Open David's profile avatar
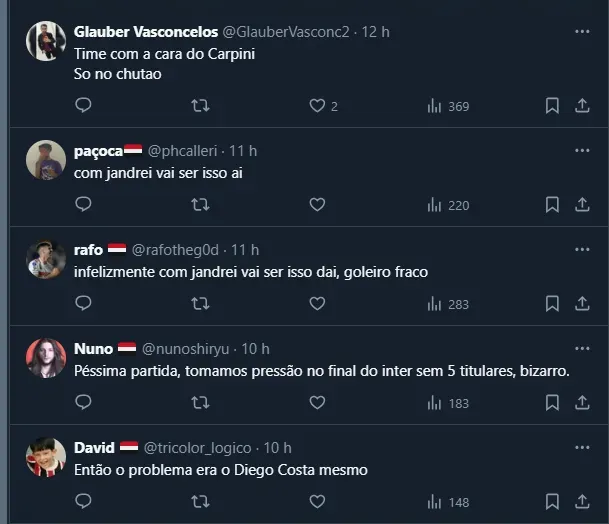This screenshot has height=524, width=609. point(46,457)
